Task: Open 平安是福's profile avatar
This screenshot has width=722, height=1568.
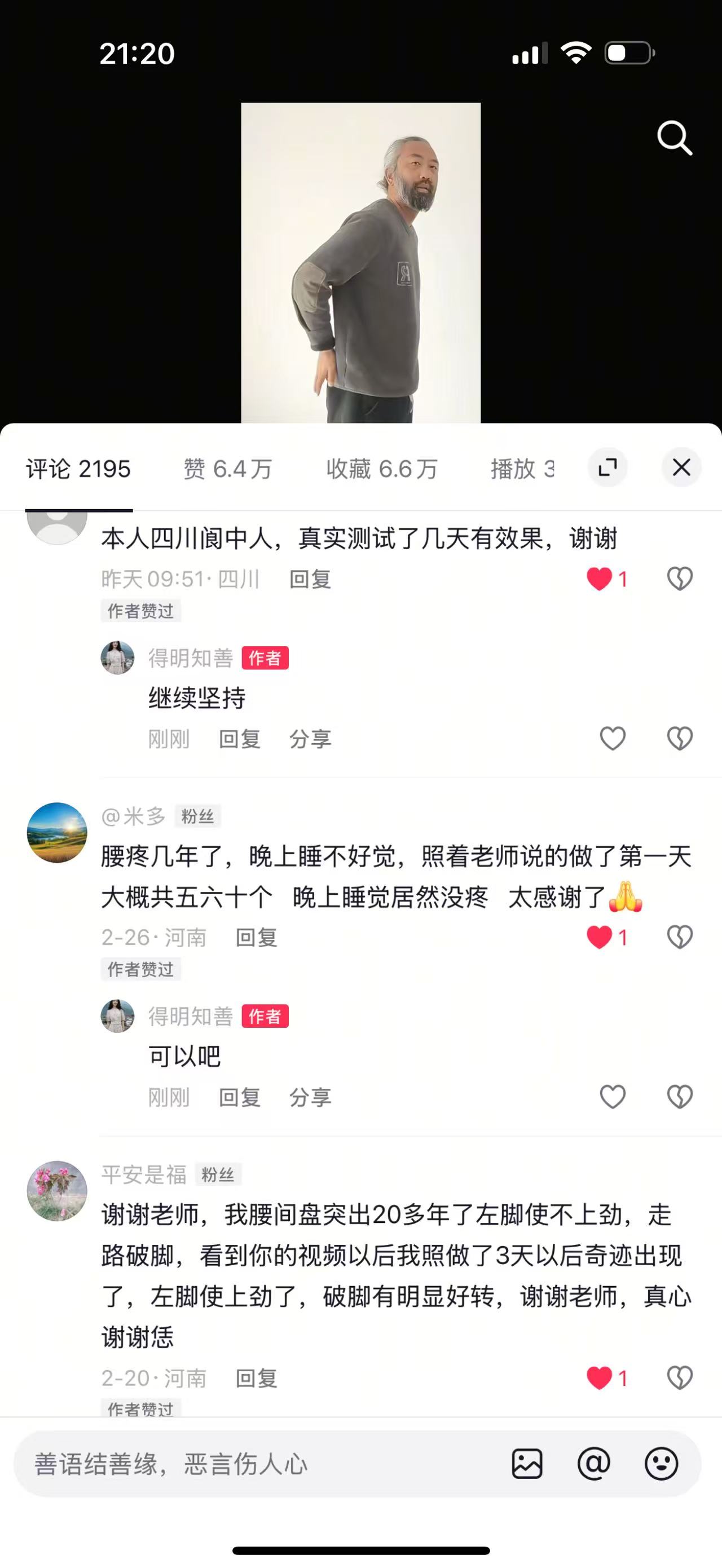Action: [57, 1191]
